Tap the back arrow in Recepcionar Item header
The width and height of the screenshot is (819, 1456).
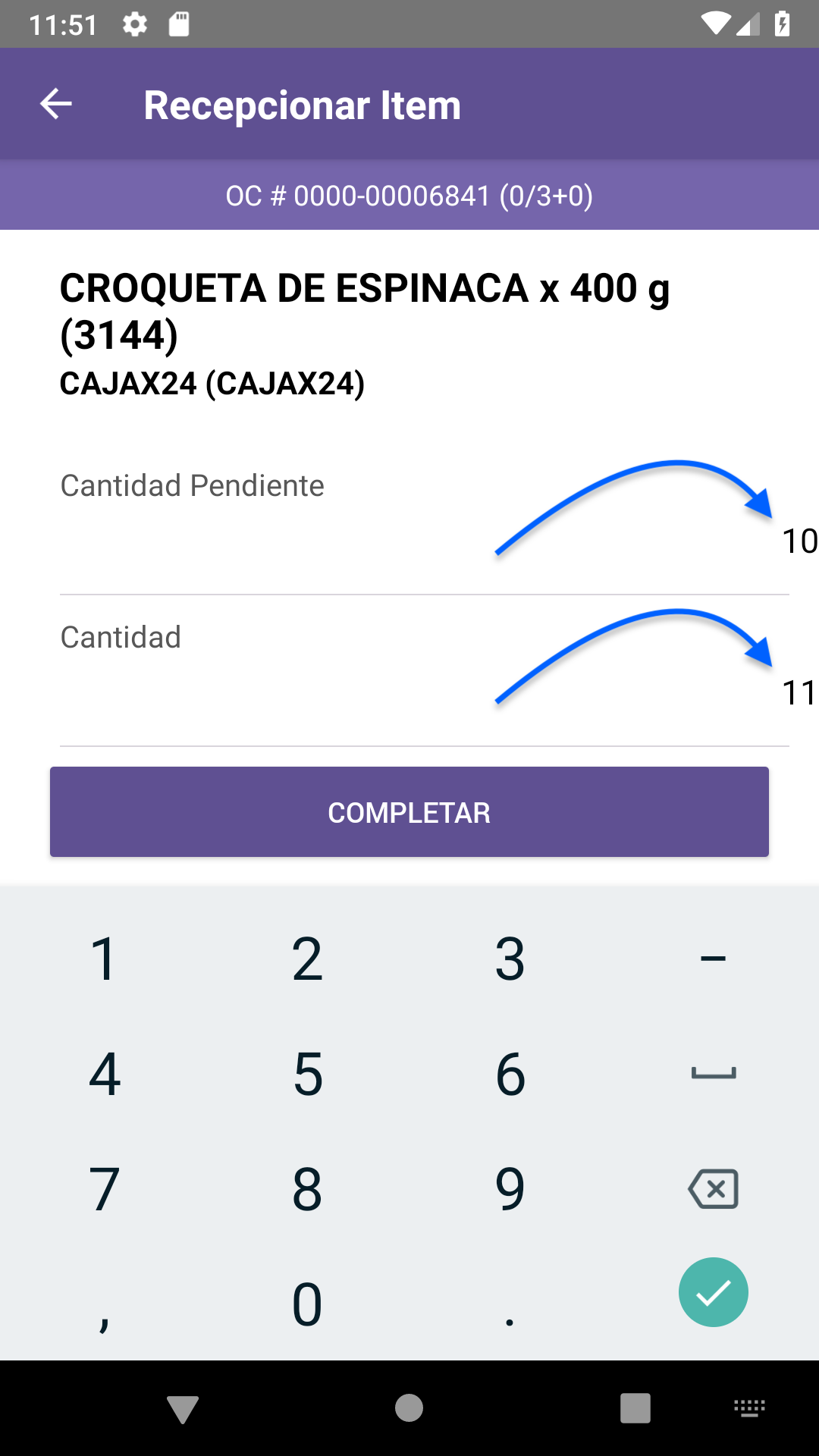(55, 103)
